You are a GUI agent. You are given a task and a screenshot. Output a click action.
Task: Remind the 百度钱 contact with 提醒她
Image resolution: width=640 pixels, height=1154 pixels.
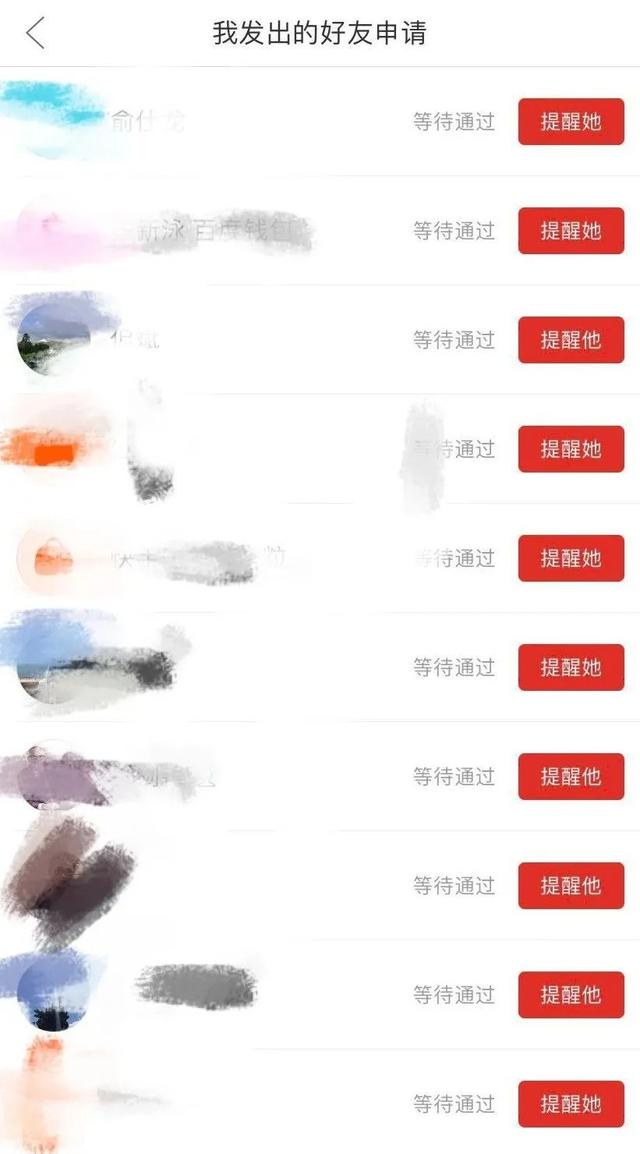pyautogui.click(x=571, y=231)
